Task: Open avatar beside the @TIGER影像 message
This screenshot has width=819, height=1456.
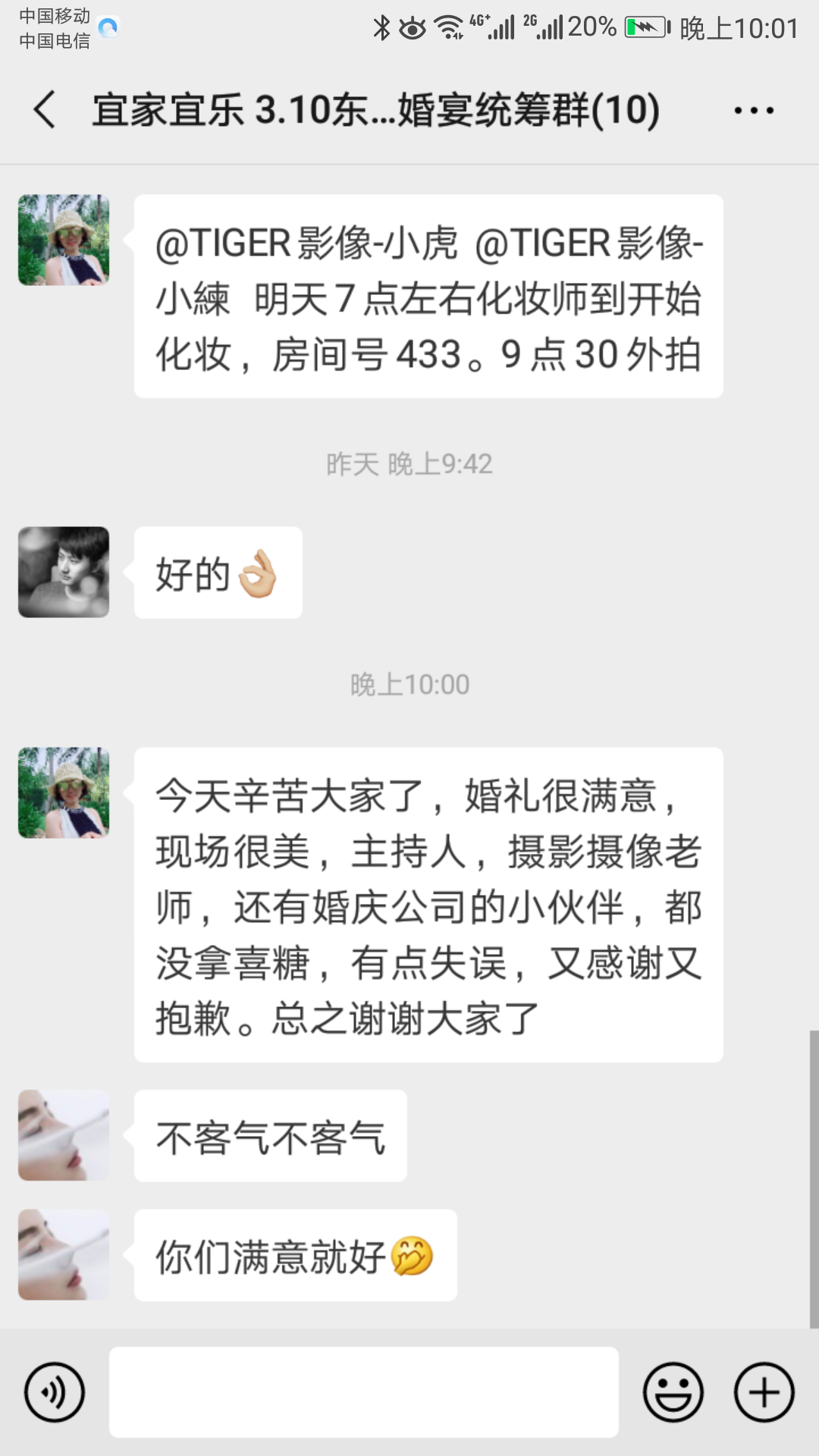Action: point(64,240)
